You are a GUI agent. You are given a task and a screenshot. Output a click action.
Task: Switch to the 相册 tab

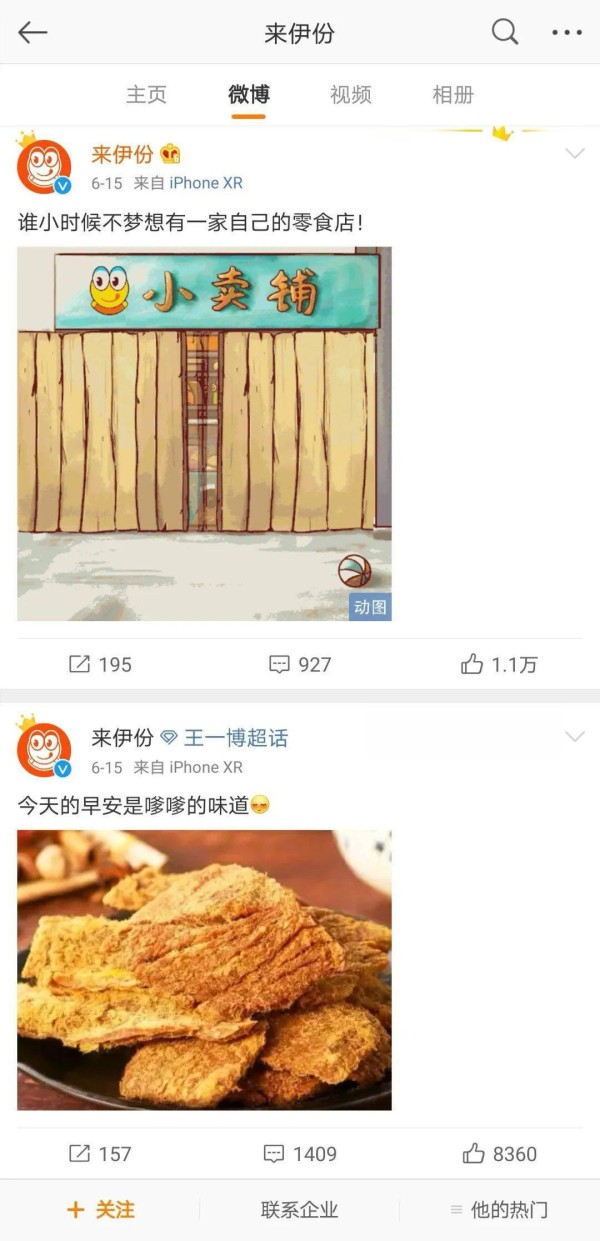[x=452, y=95]
